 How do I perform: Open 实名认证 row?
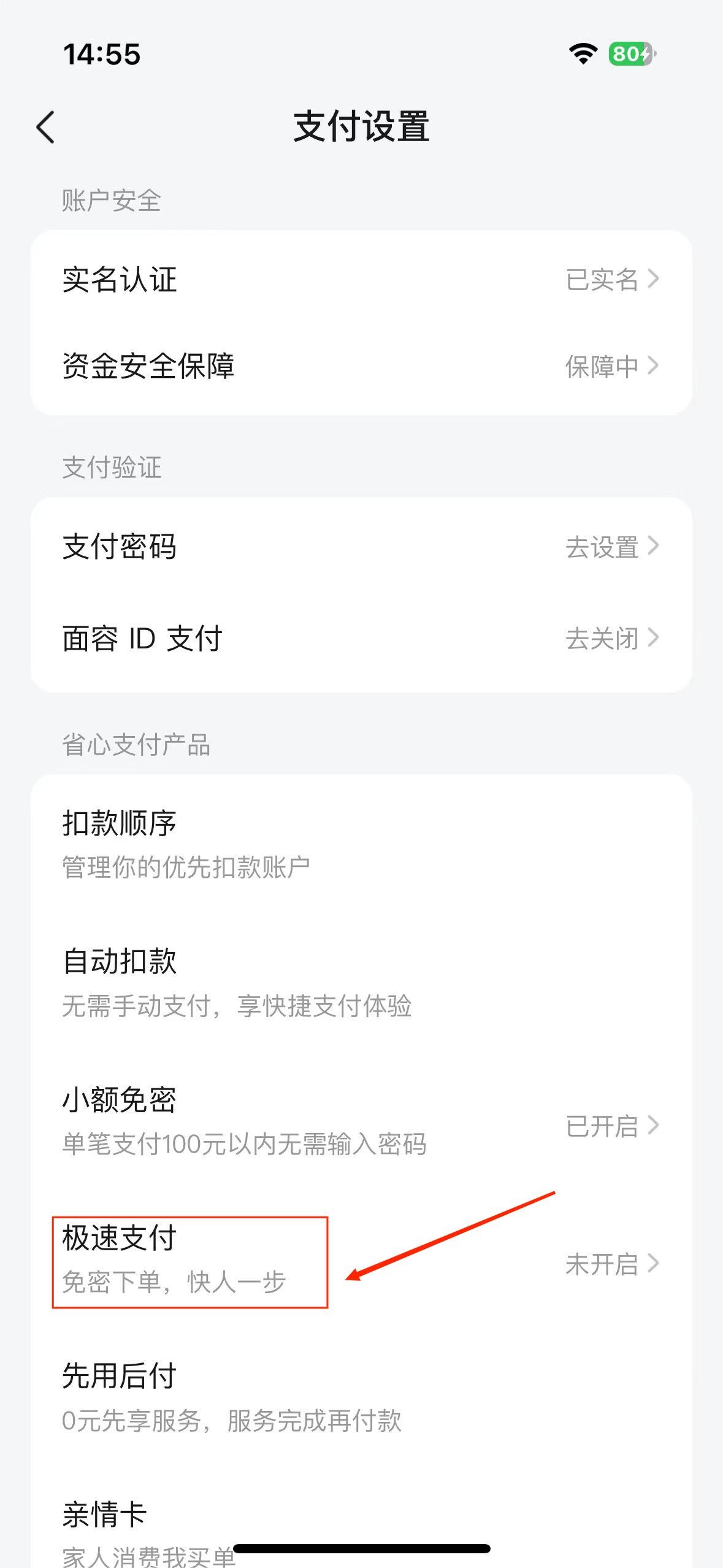(361, 279)
